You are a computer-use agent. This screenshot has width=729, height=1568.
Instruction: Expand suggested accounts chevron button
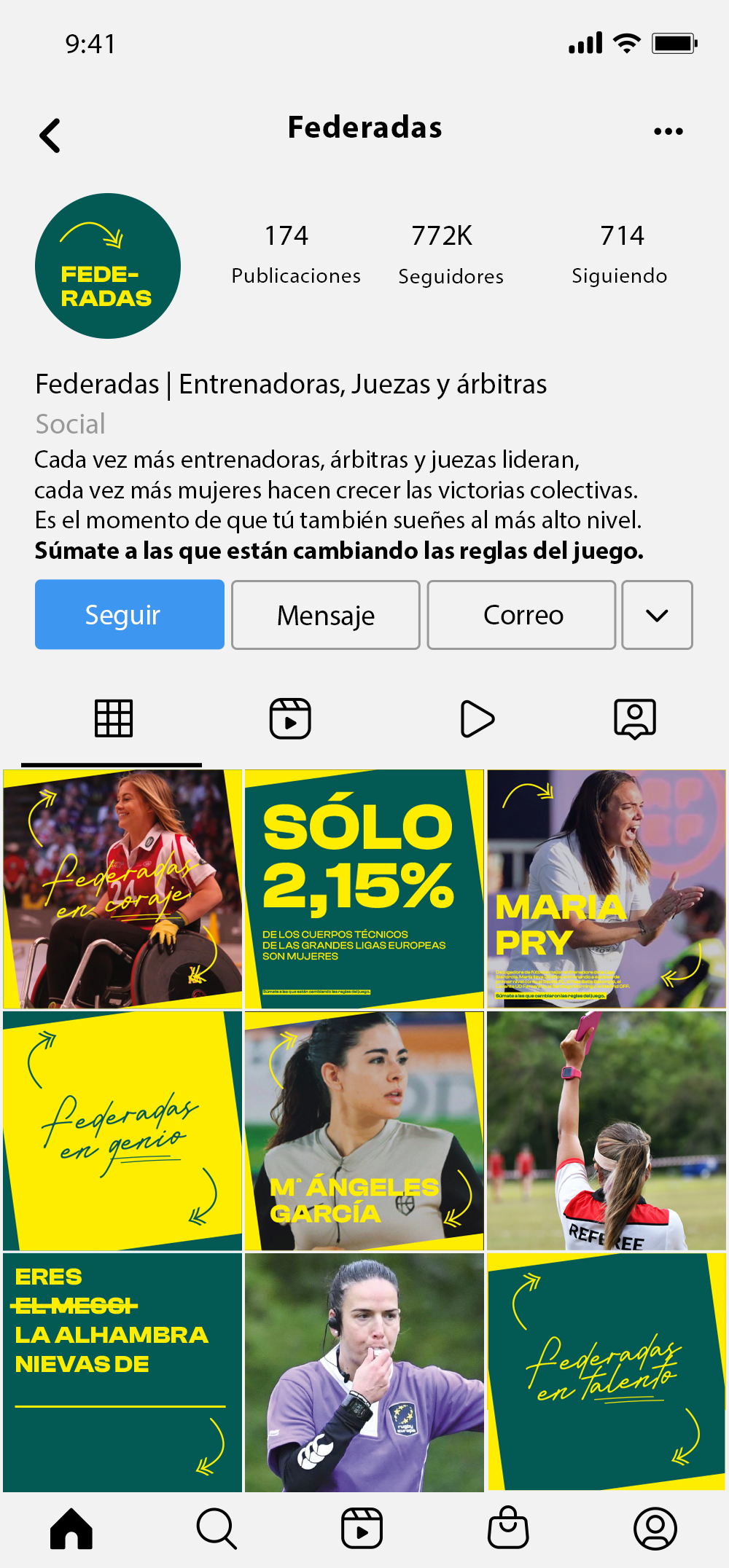(657, 615)
